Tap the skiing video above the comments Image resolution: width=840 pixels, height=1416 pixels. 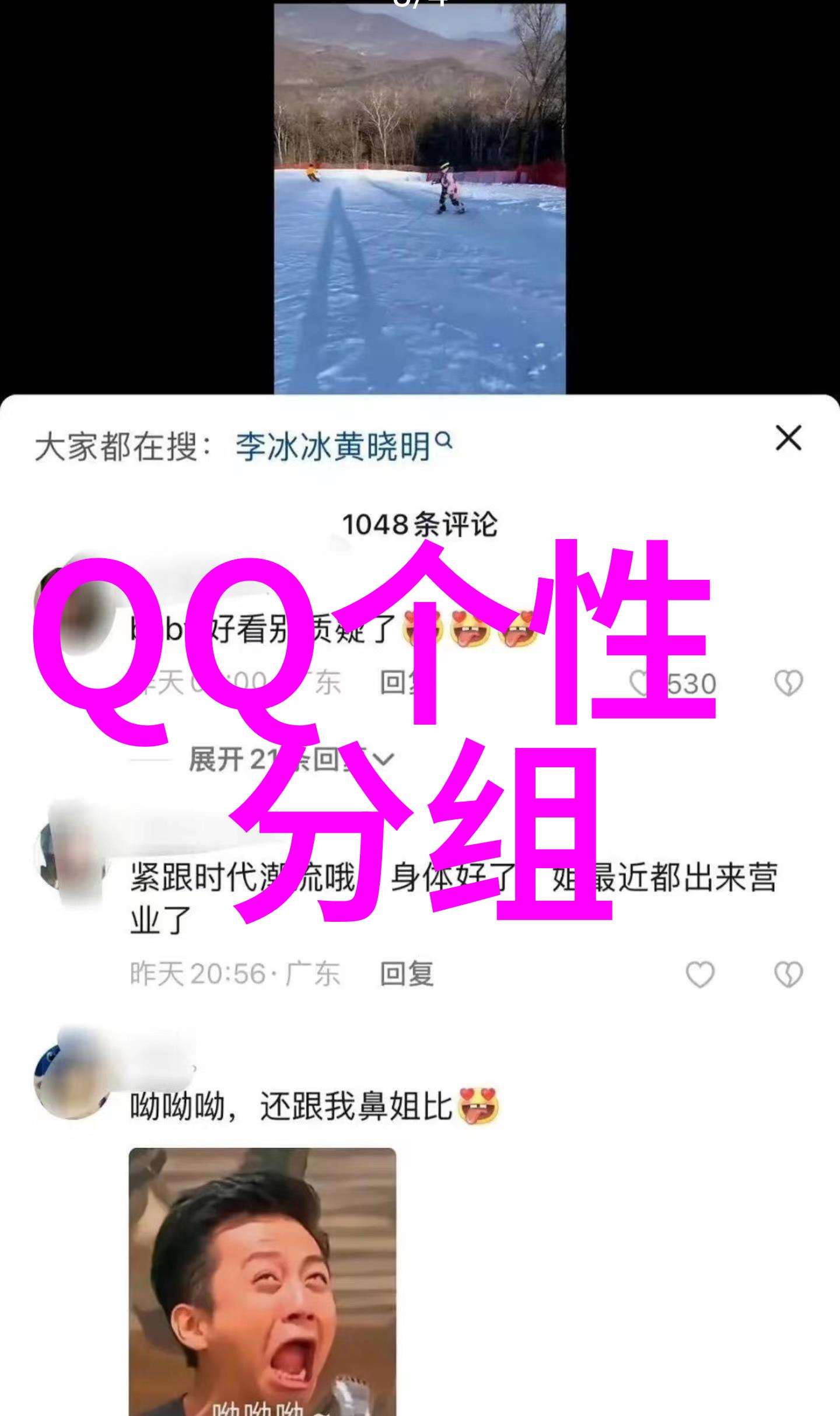[x=419, y=198]
